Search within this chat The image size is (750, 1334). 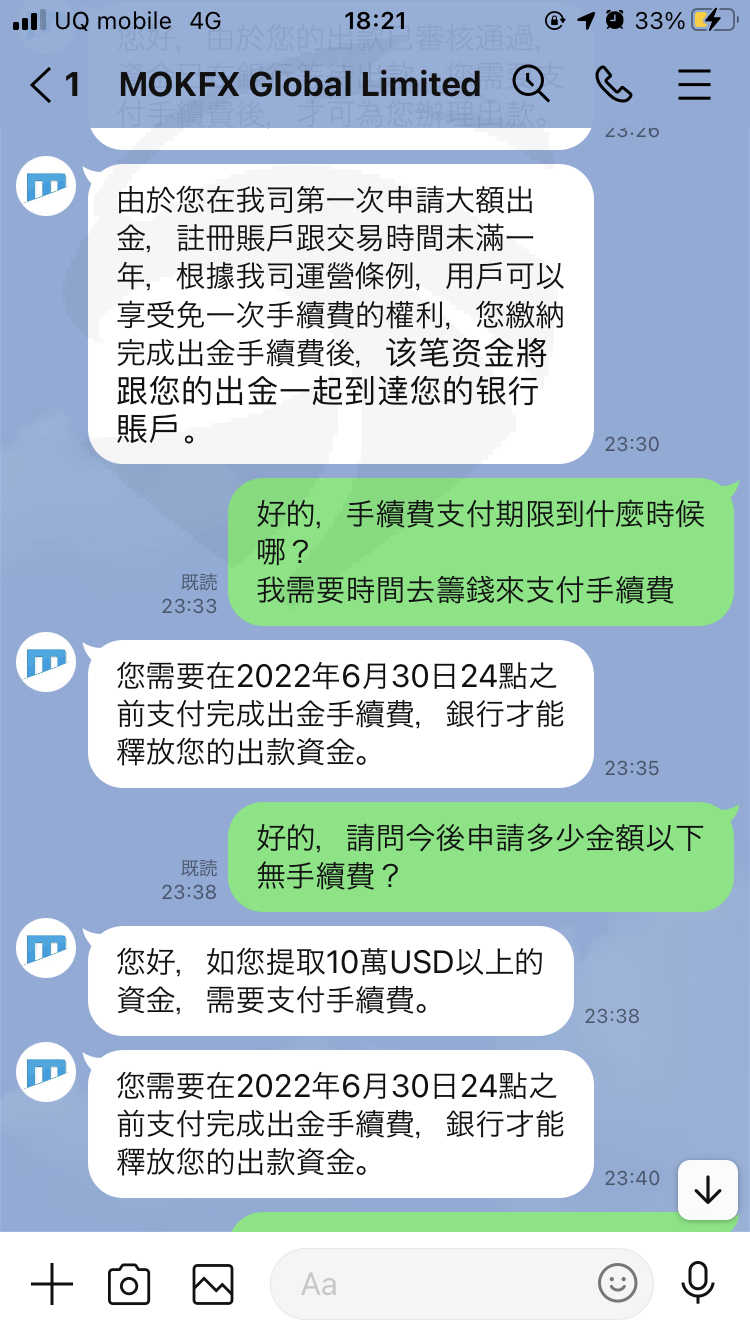pyautogui.click(x=531, y=85)
